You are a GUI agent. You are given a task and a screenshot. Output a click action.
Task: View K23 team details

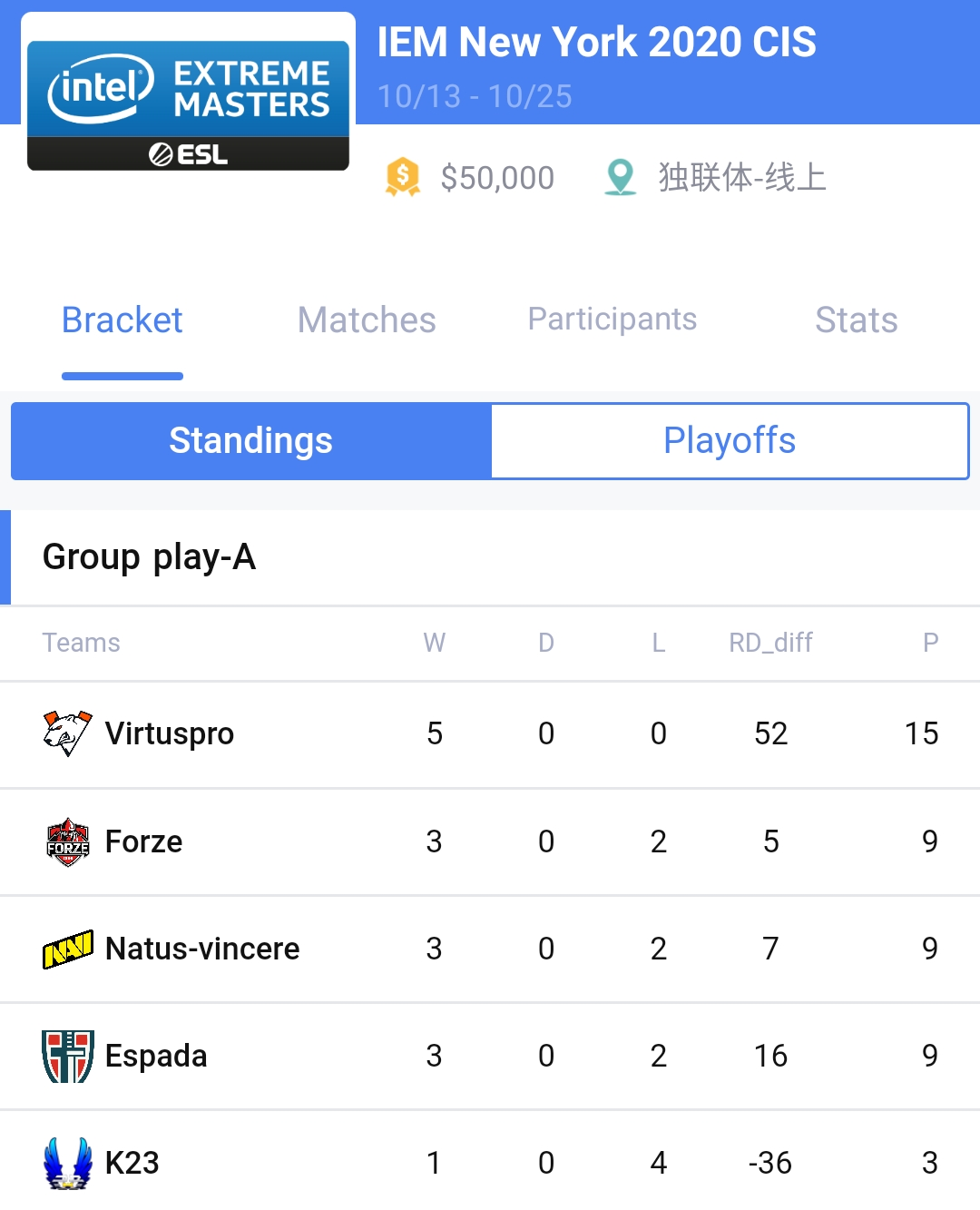[x=132, y=1163]
